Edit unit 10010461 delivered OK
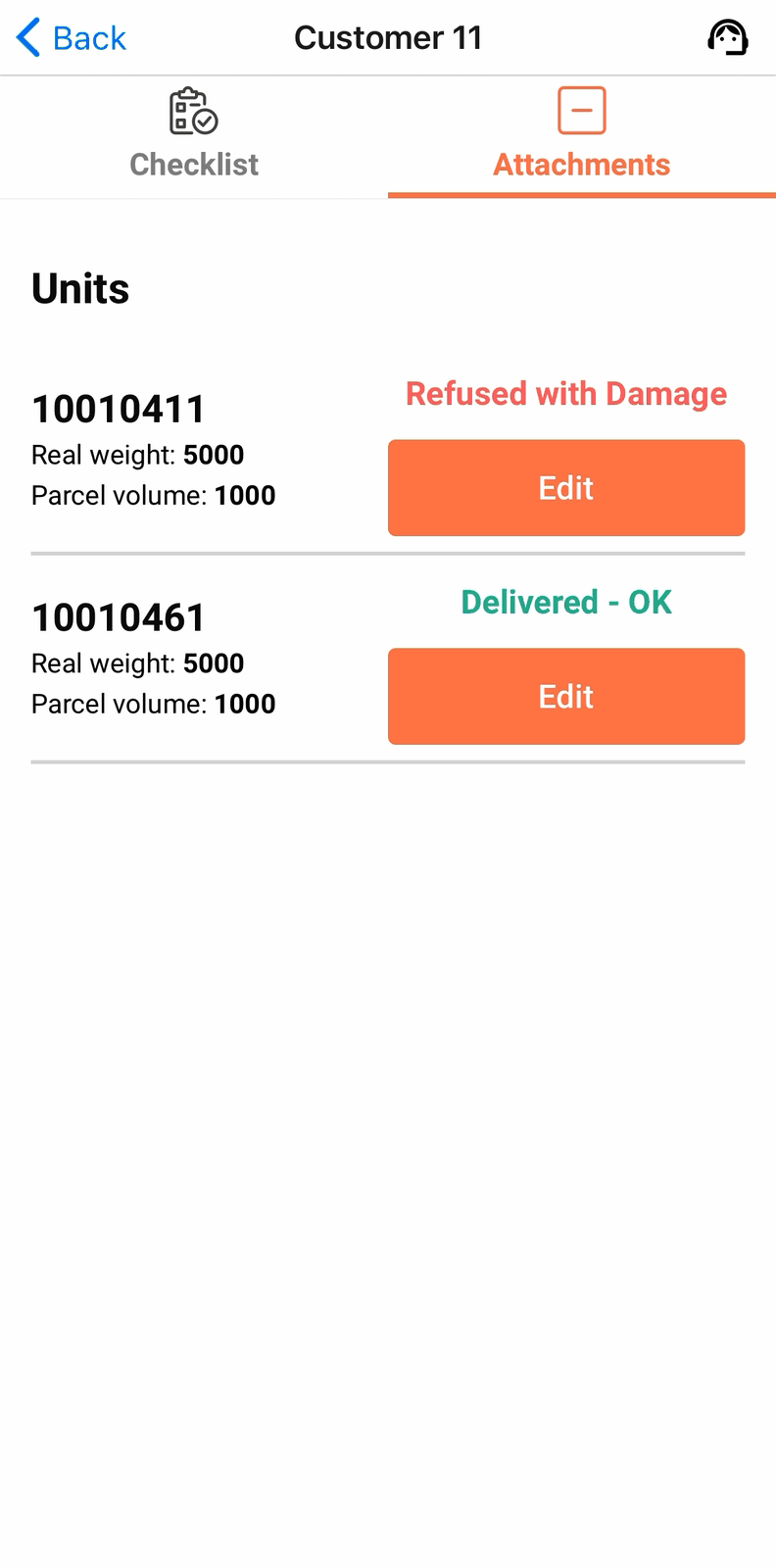The image size is (776, 1568). [x=566, y=697]
